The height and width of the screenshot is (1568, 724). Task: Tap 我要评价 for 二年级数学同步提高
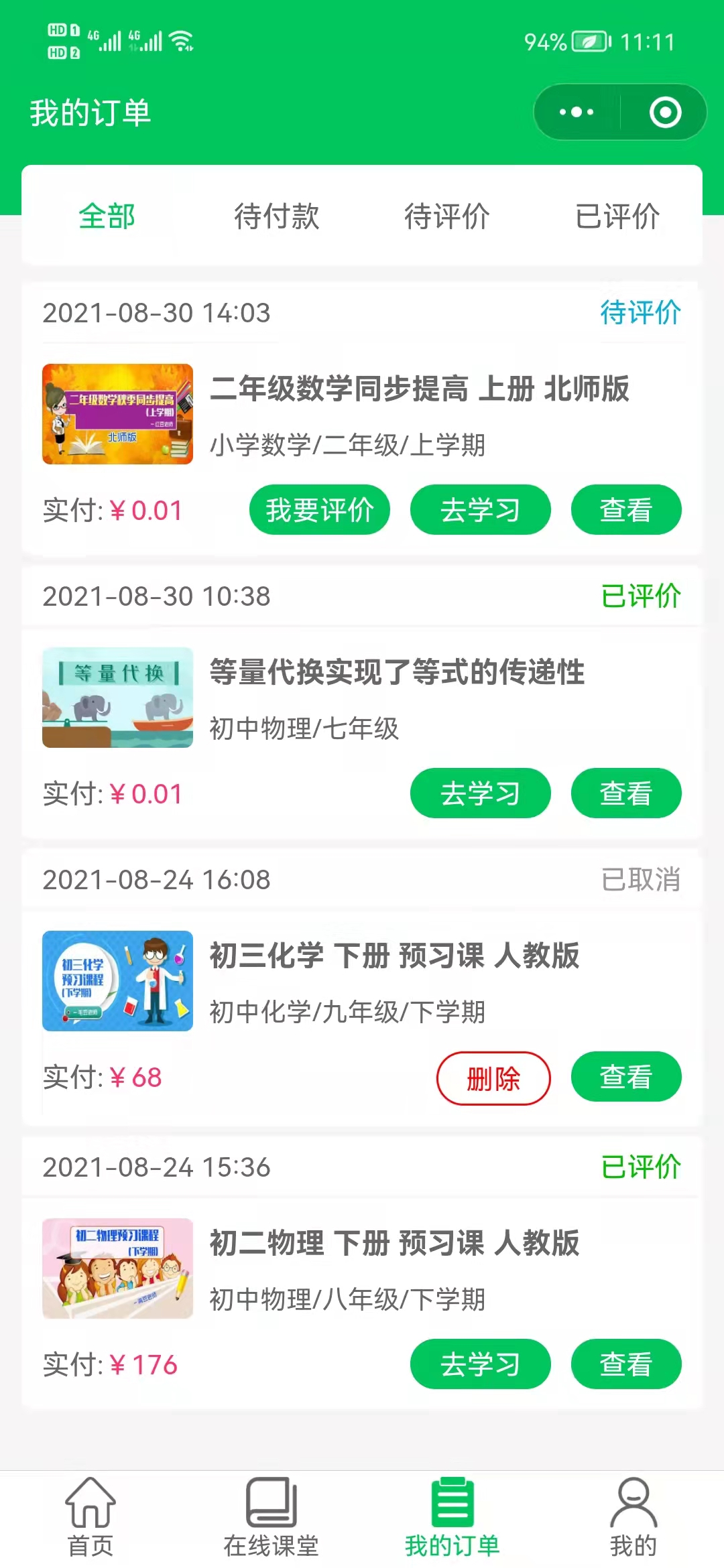click(x=320, y=510)
